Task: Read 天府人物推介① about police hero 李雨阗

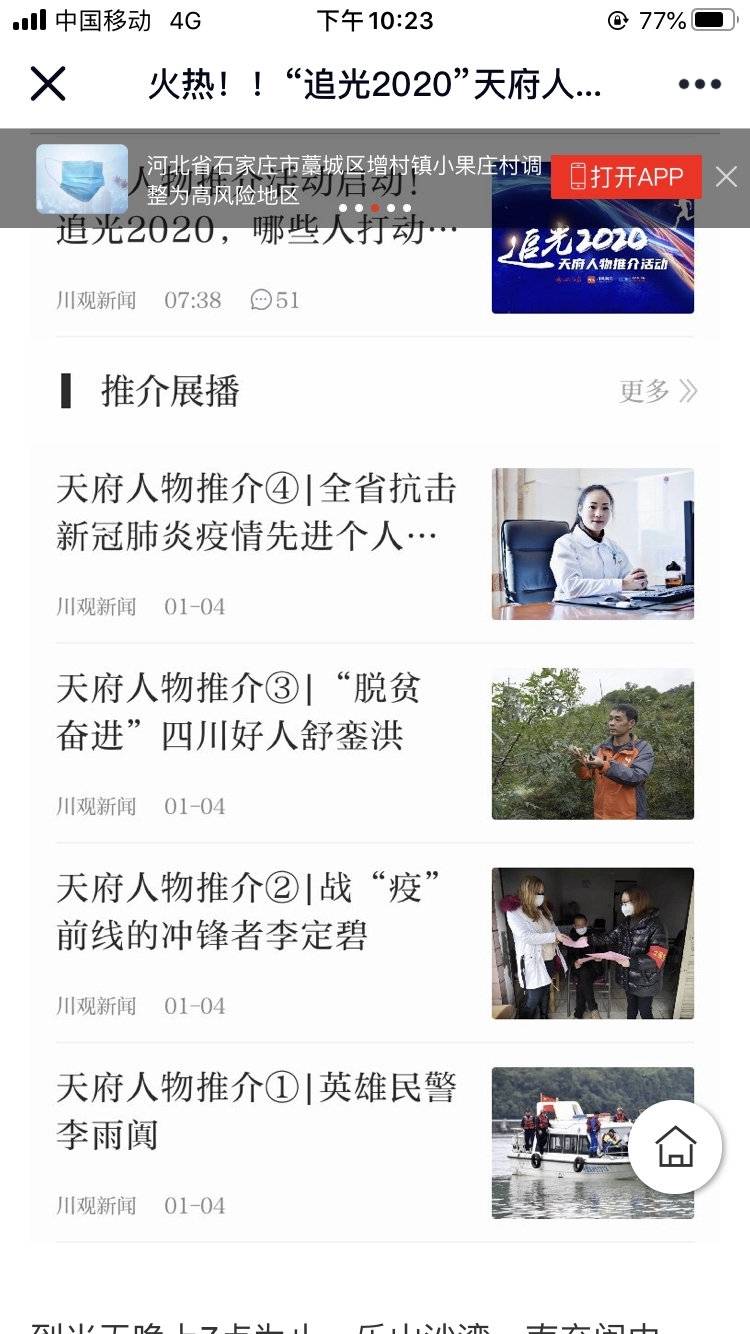Action: 257,1111
